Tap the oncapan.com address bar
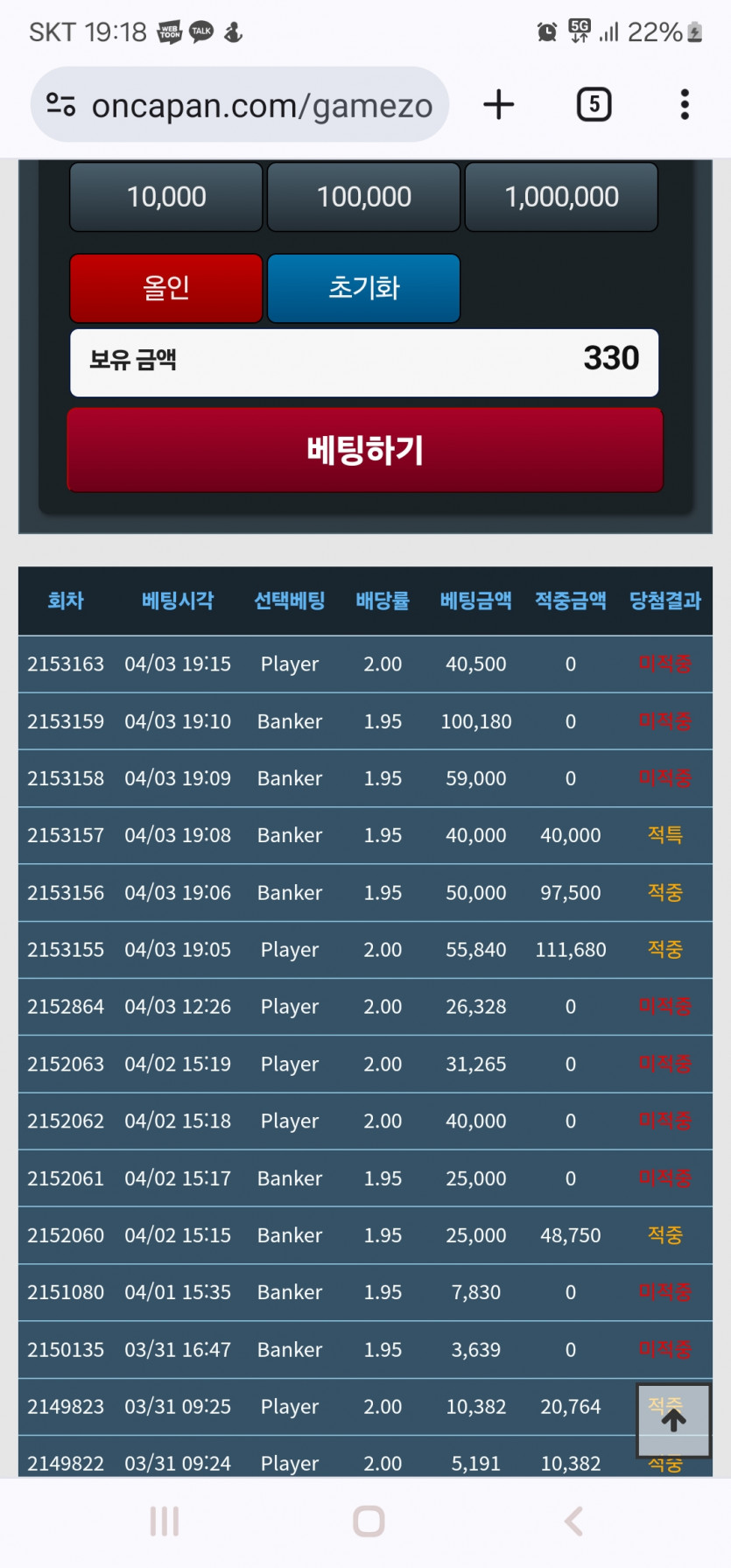Screen dimensions: 731x1568 261,106
